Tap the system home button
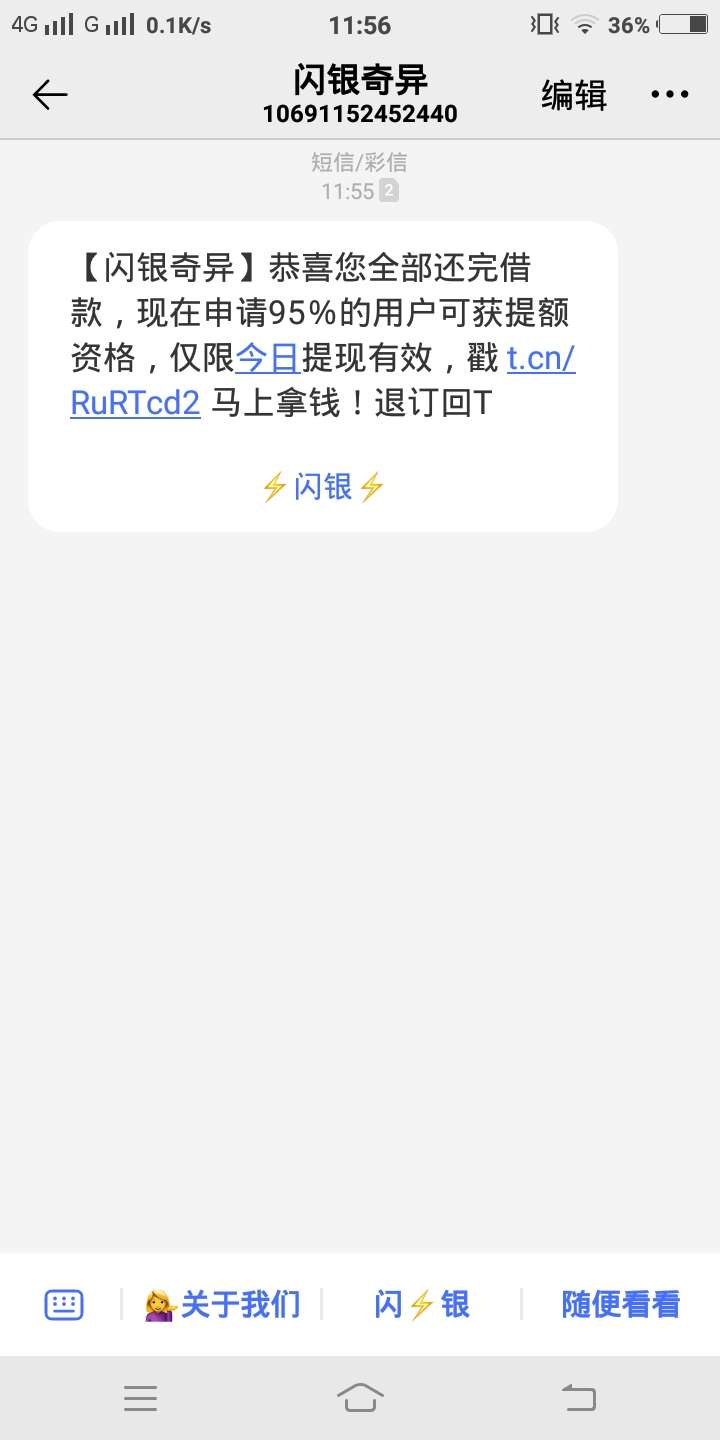Viewport: 720px width, 1440px height. coord(360,1397)
